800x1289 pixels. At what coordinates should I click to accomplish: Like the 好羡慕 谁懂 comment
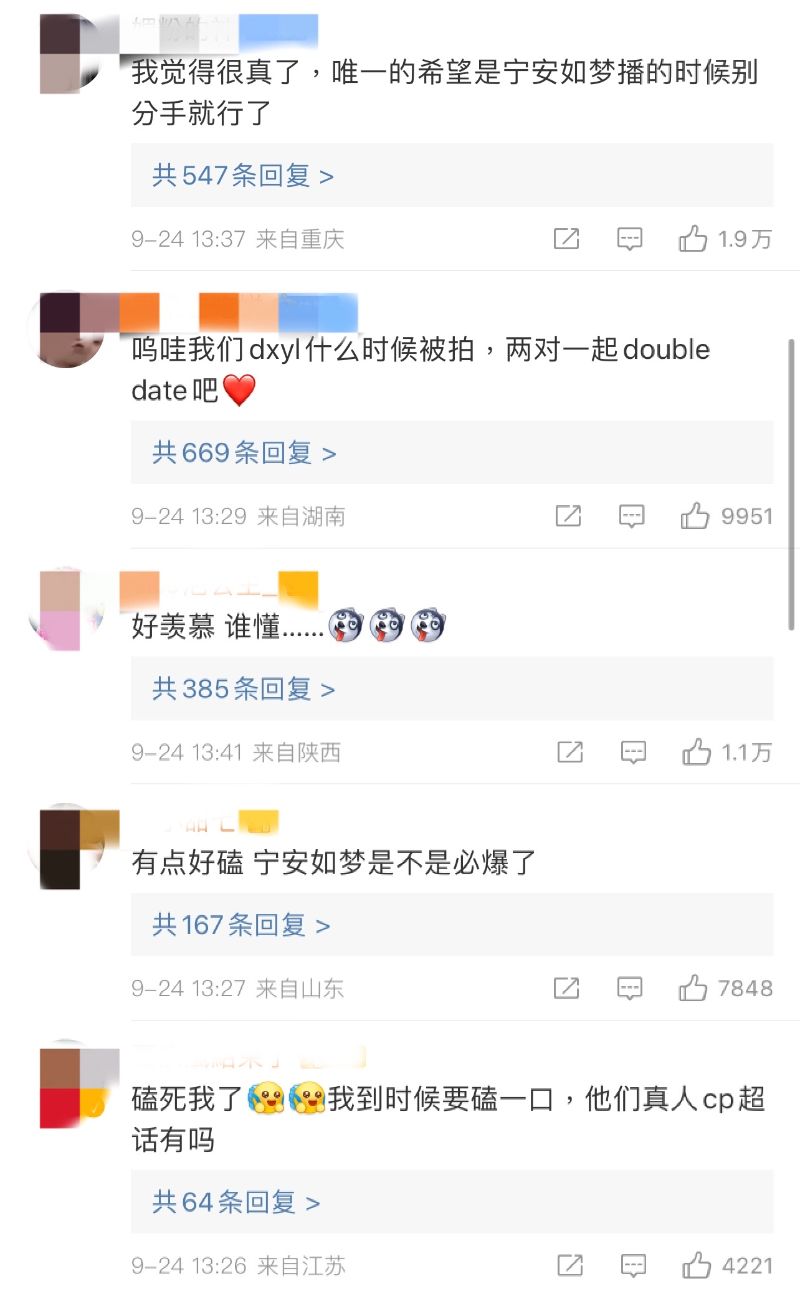pyautogui.click(x=696, y=752)
